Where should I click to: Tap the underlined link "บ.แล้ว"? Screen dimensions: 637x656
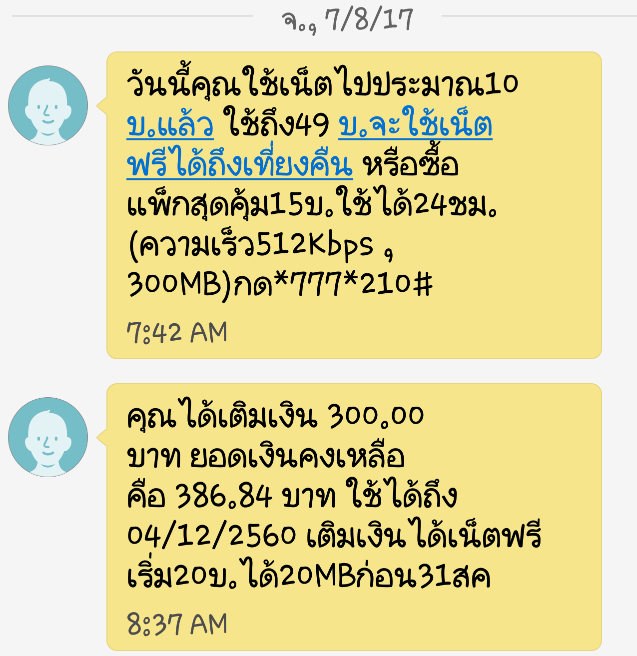[169, 127]
